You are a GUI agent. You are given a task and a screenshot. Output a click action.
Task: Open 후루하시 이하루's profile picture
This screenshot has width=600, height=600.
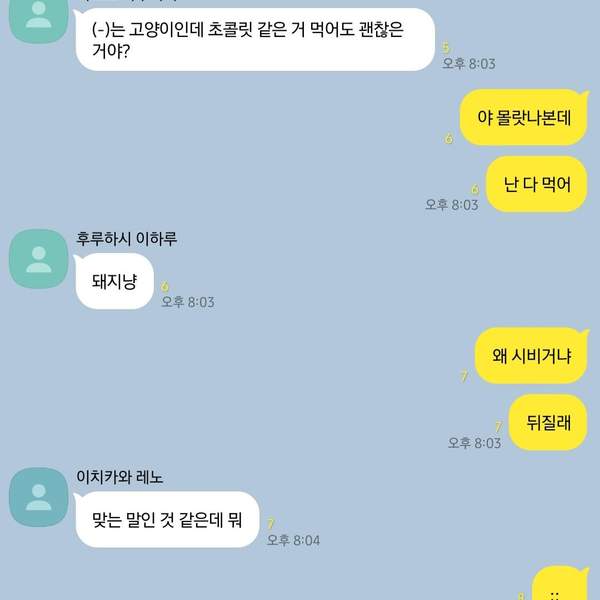tap(38, 256)
